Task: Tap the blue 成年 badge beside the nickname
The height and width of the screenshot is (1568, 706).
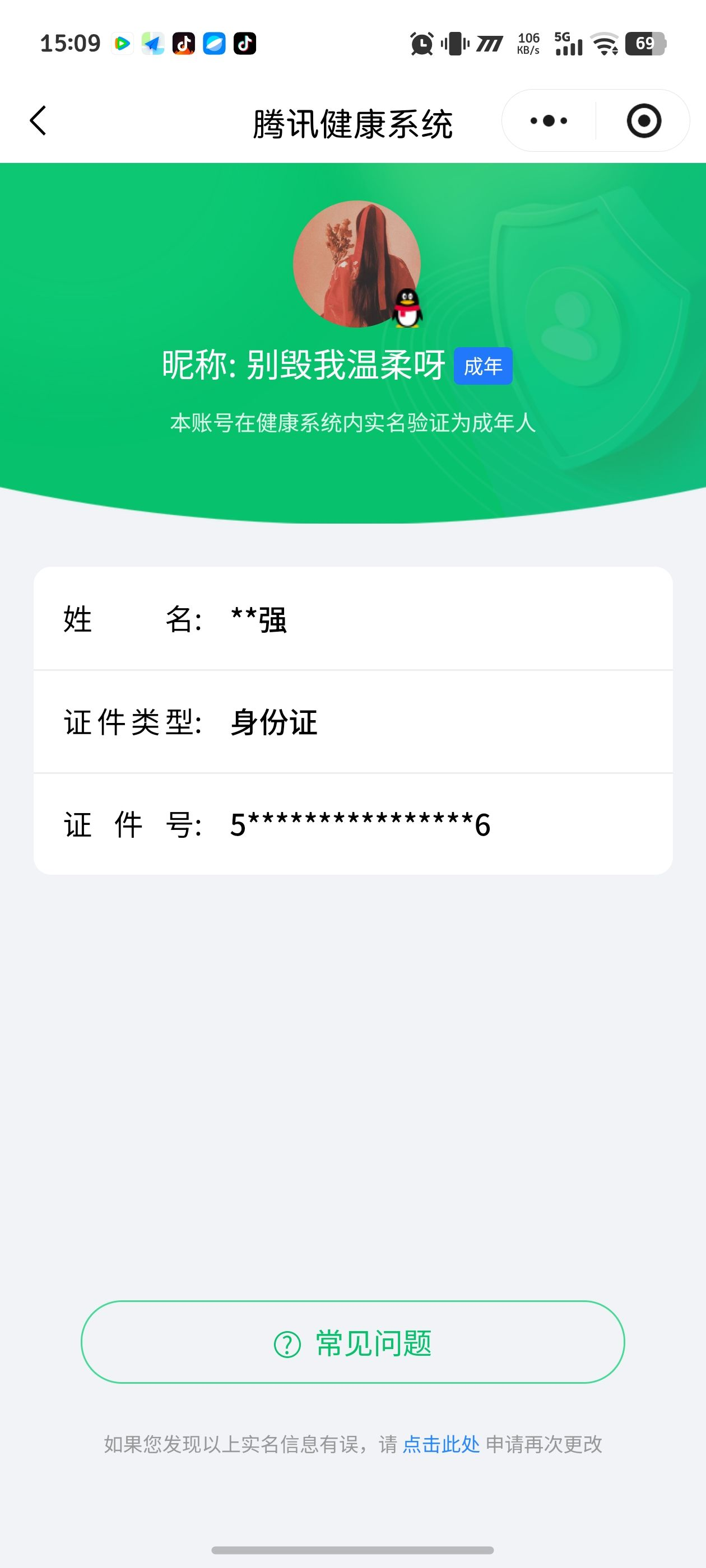Action: [485, 365]
